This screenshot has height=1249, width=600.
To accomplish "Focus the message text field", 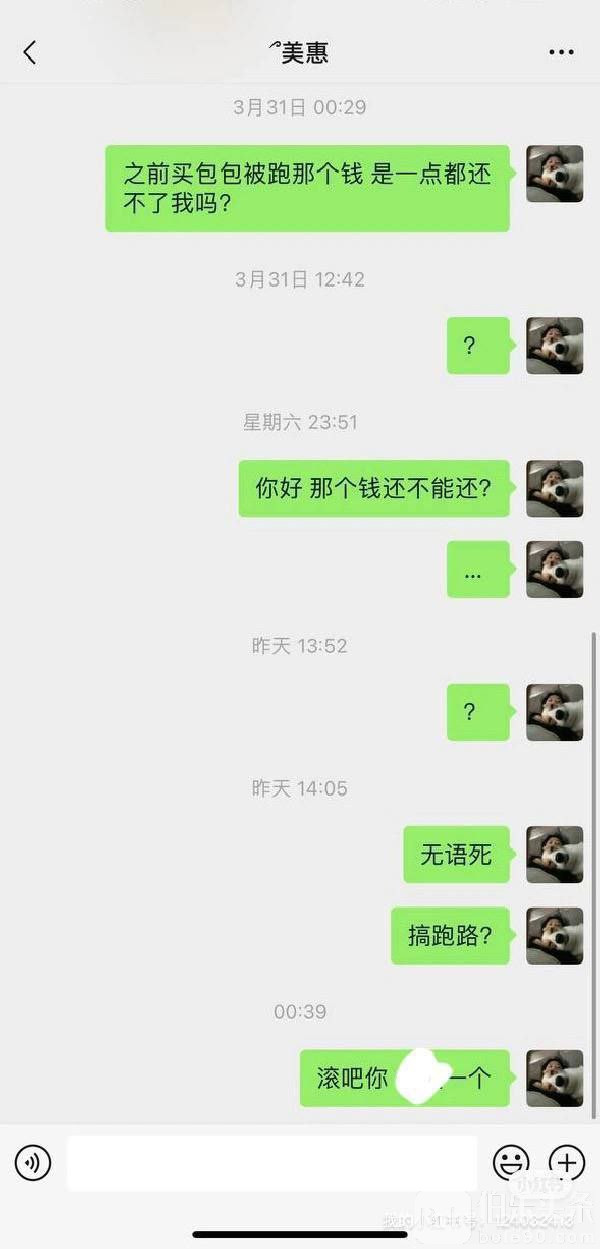I will click(x=271, y=1163).
